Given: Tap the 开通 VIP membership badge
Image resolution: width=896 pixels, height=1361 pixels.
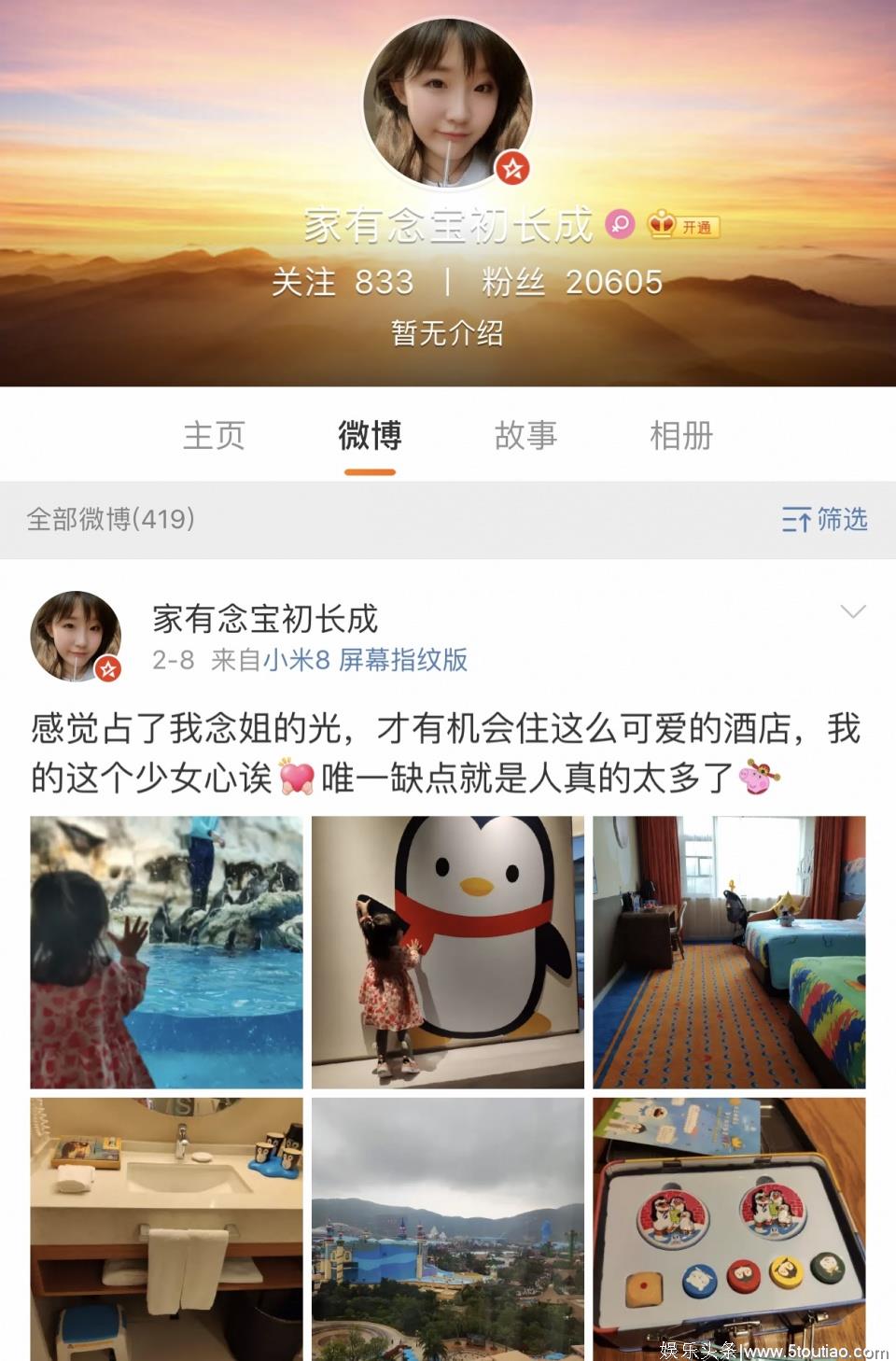Looking at the screenshot, I should pos(684,226).
